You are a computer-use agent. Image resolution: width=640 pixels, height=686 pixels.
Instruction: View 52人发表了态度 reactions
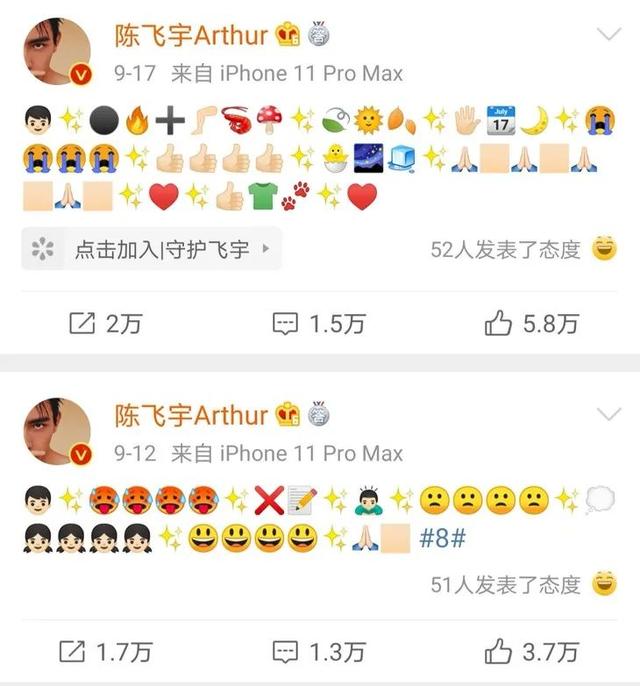coord(505,250)
